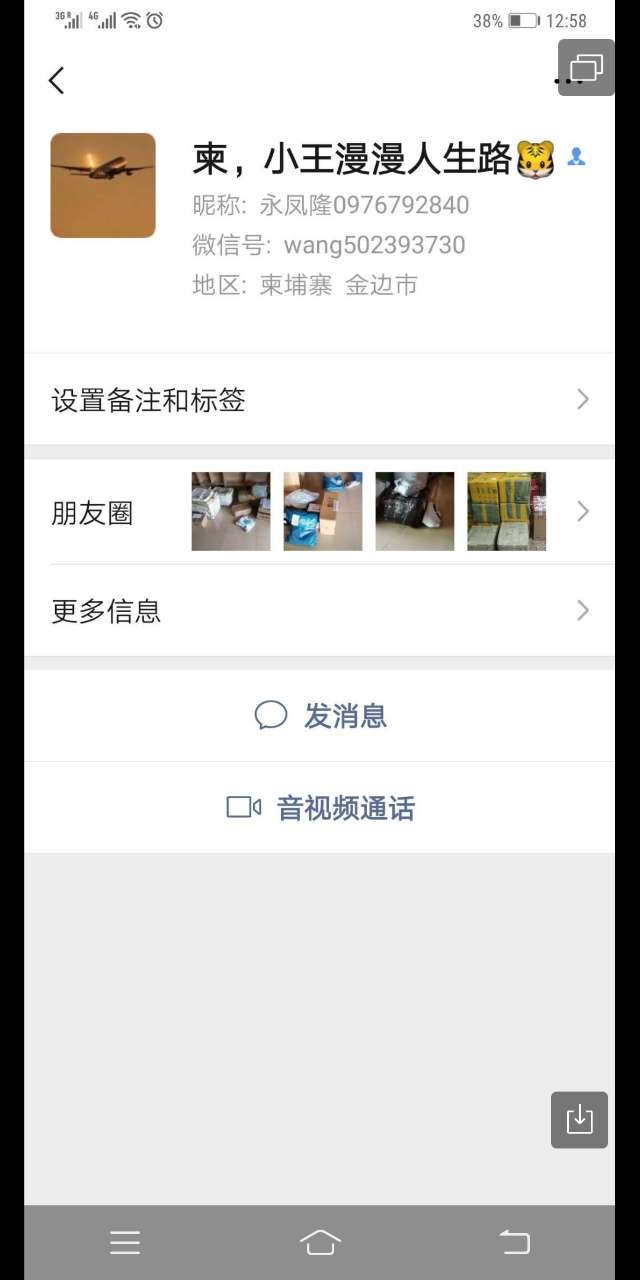Open 设置备注和标签 settings row

tap(320, 400)
